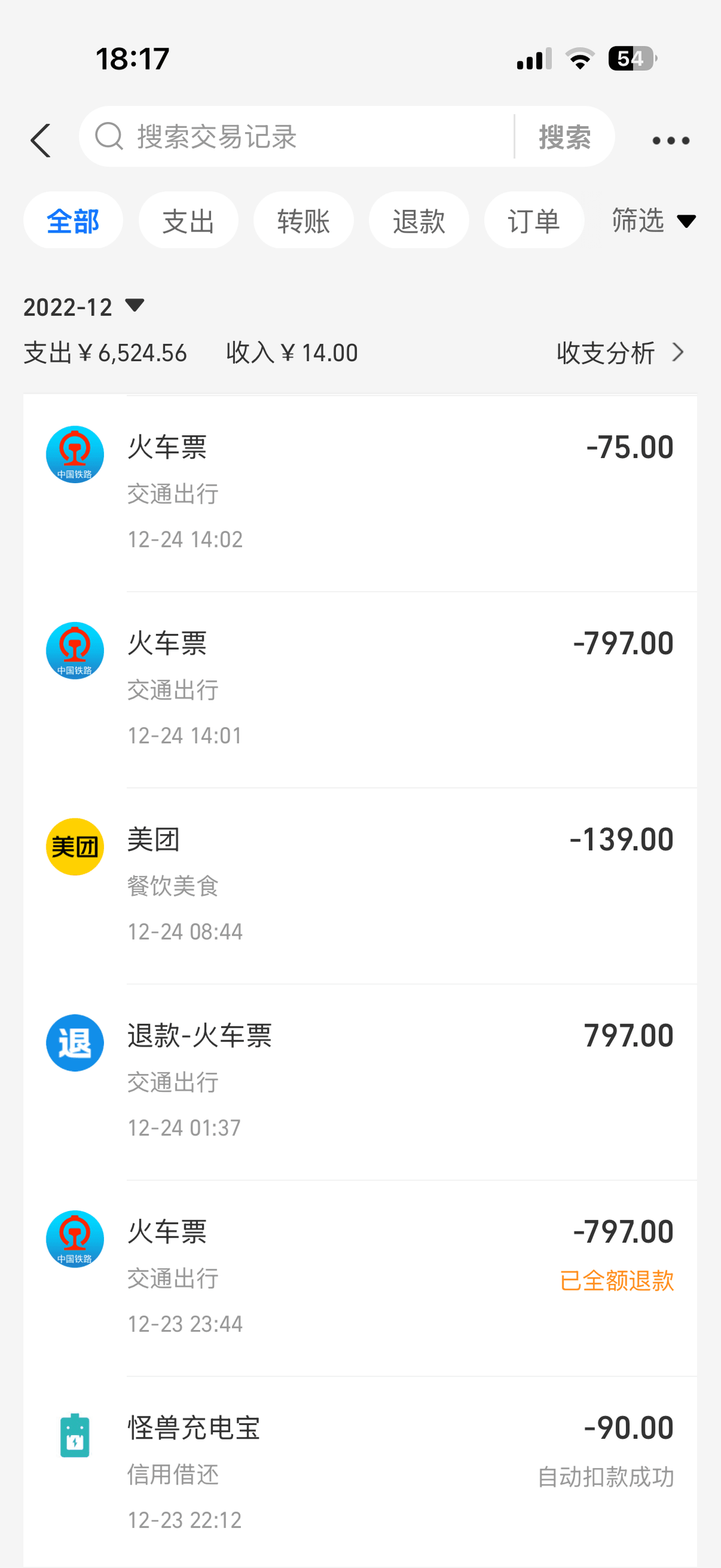
Task: Open the fully refunded 火车票 transaction from 12-23
Action: click(360, 1277)
